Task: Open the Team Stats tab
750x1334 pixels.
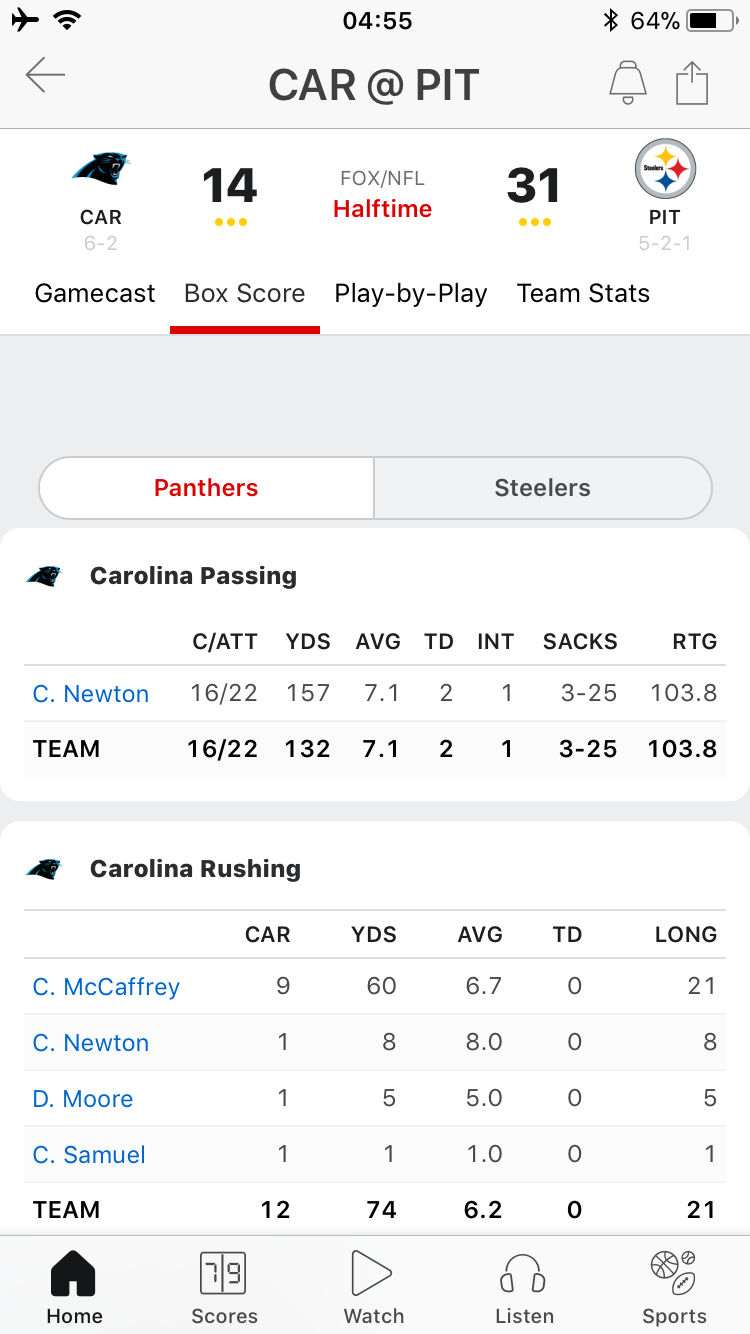Action: pyautogui.click(x=583, y=293)
